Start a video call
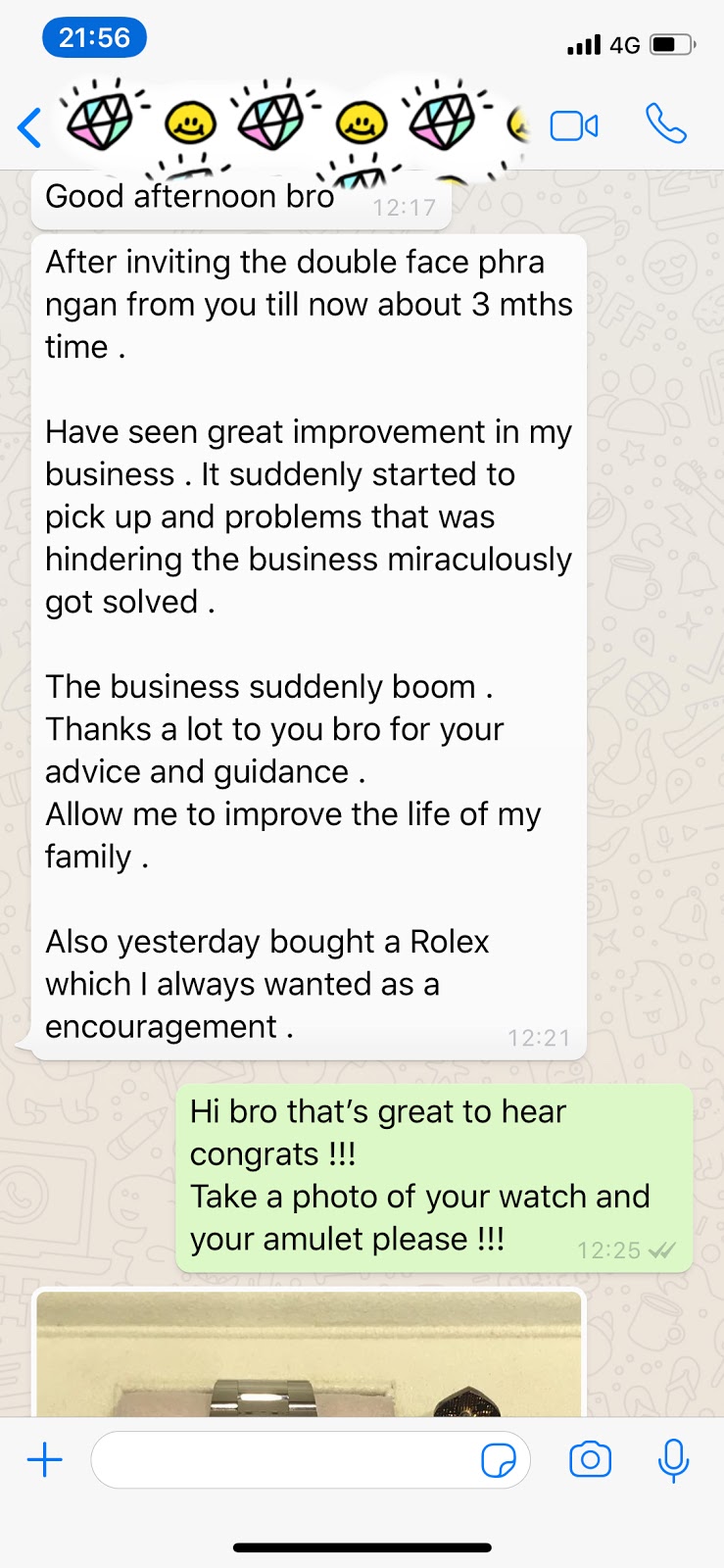The image size is (724, 1568). click(x=574, y=126)
